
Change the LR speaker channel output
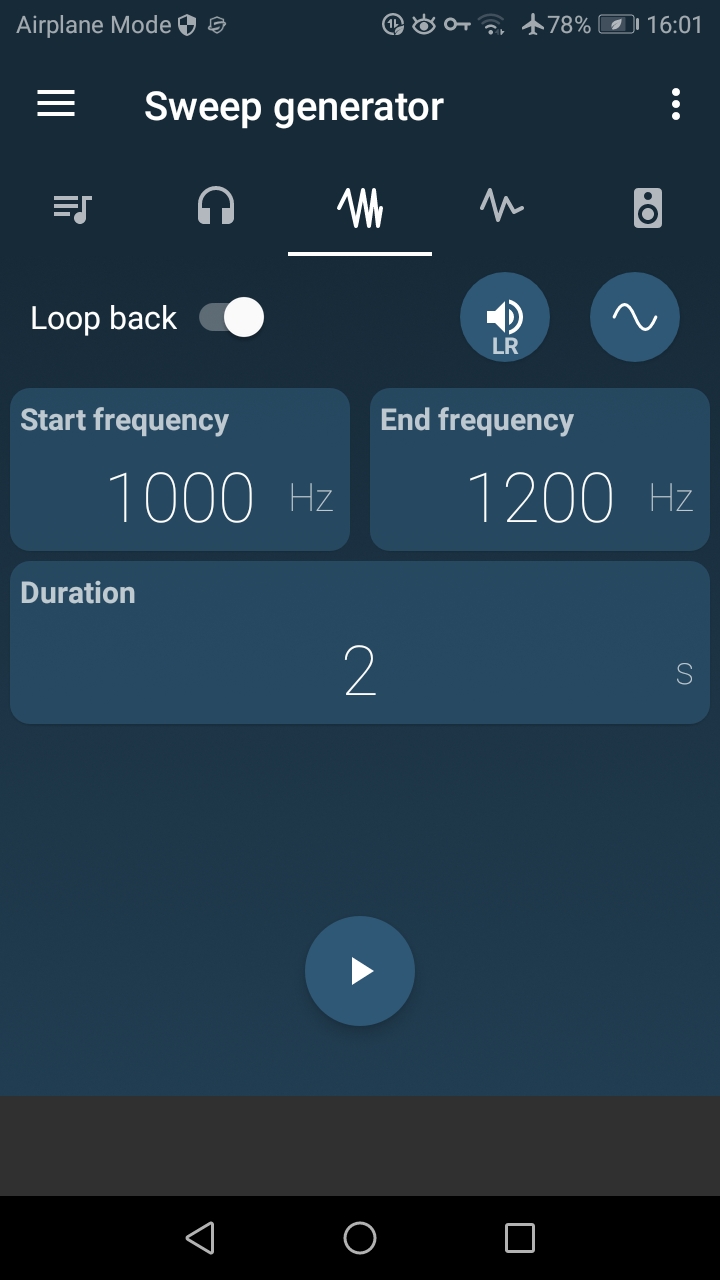[505, 318]
